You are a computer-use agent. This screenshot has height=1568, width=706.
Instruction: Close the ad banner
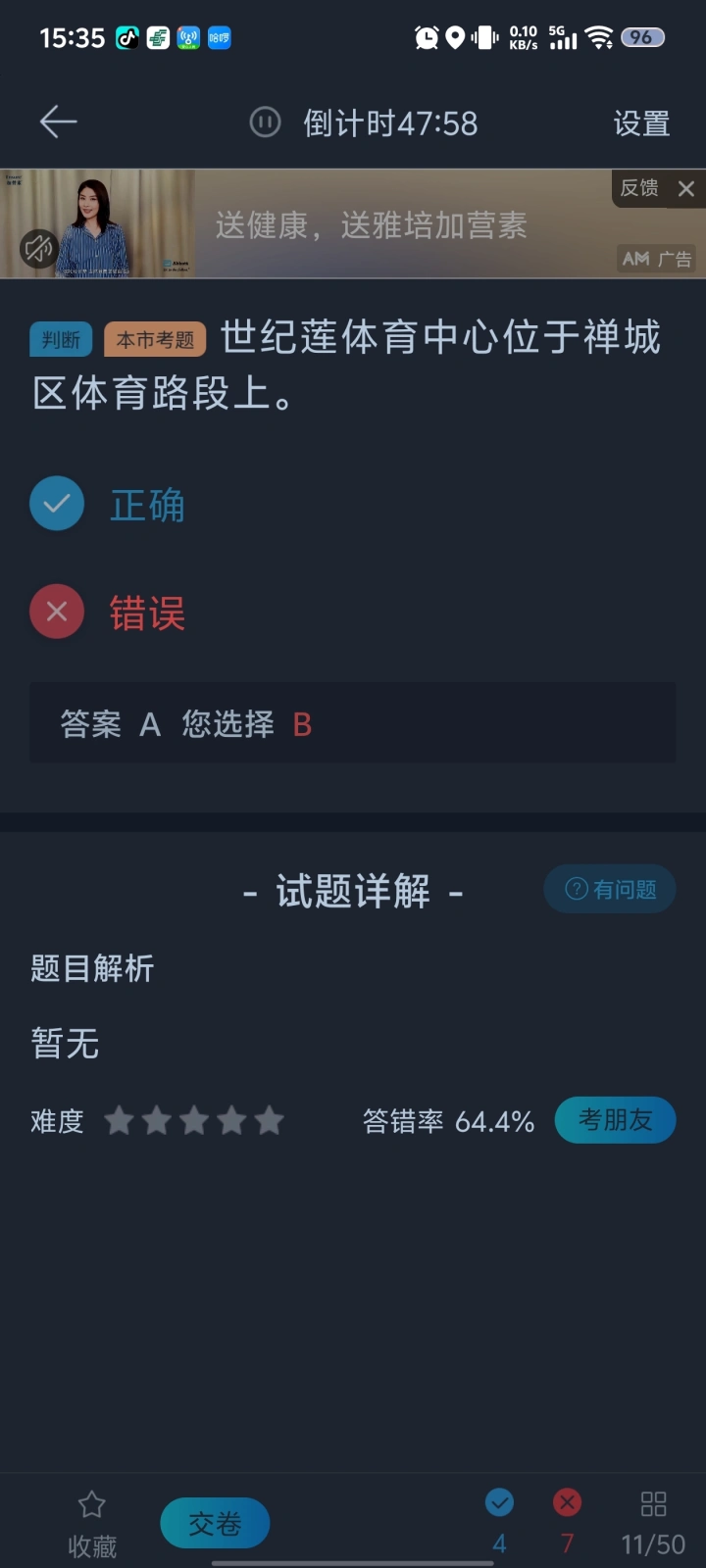[x=686, y=189]
